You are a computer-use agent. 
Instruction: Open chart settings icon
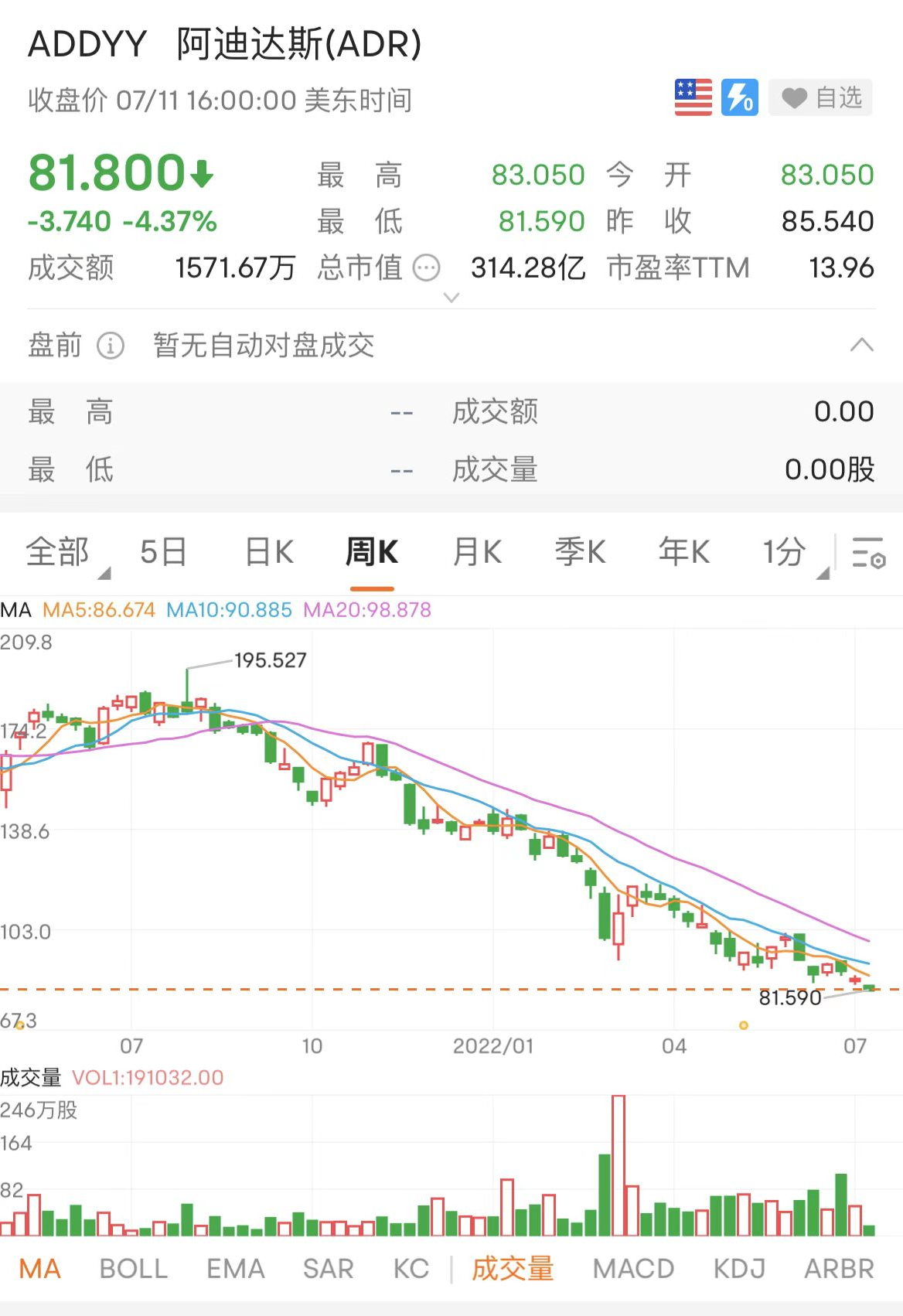[x=868, y=552]
